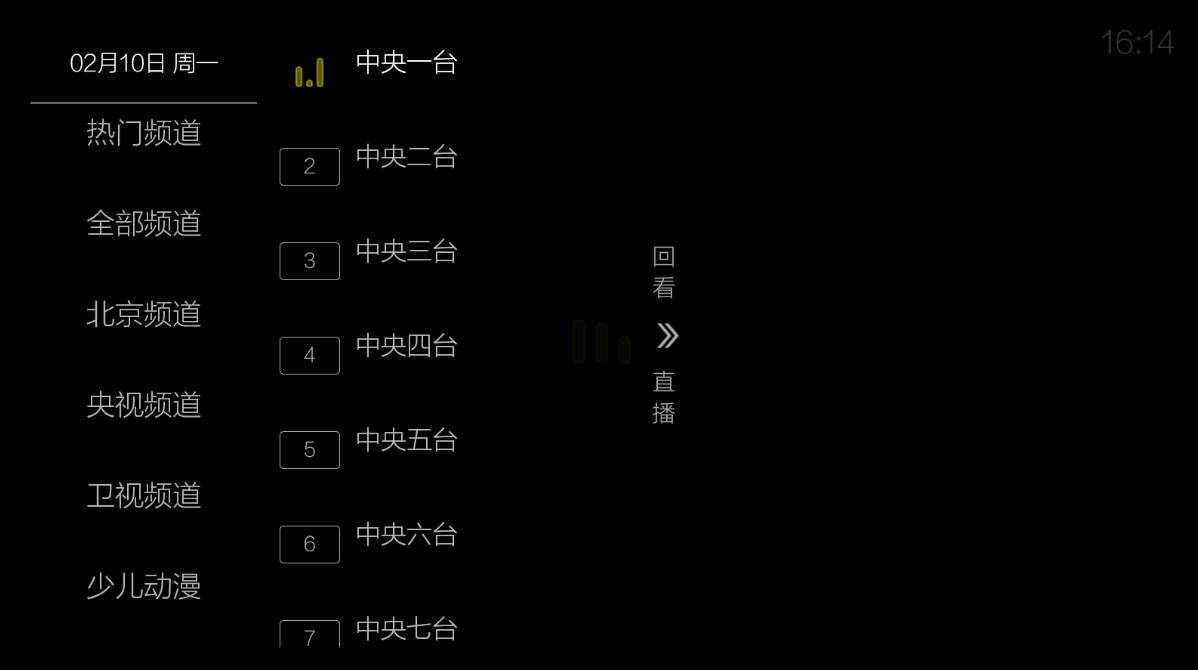Viewport: 1198px width, 670px height.
Task: Switch to 全部频道 category
Action: pos(144,223)
